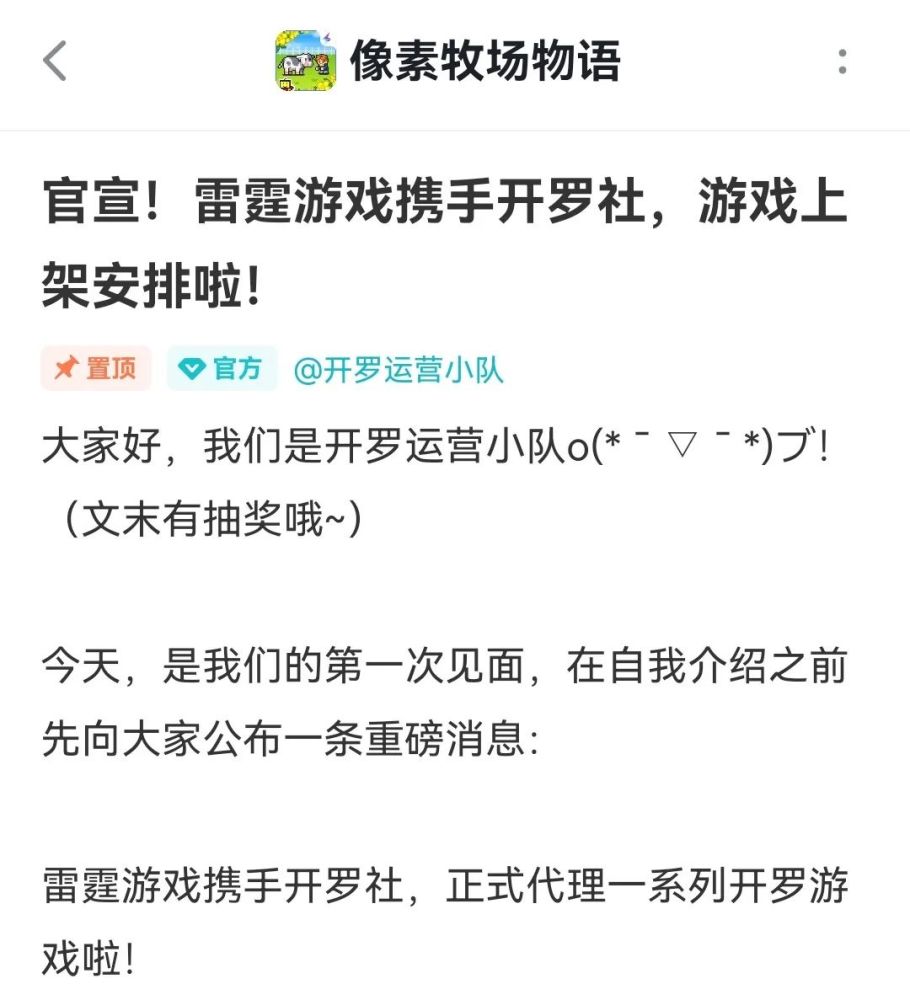The image size is (910, 1000).
Task: Open the three-dot overflow menu
Action: [842, 62]
